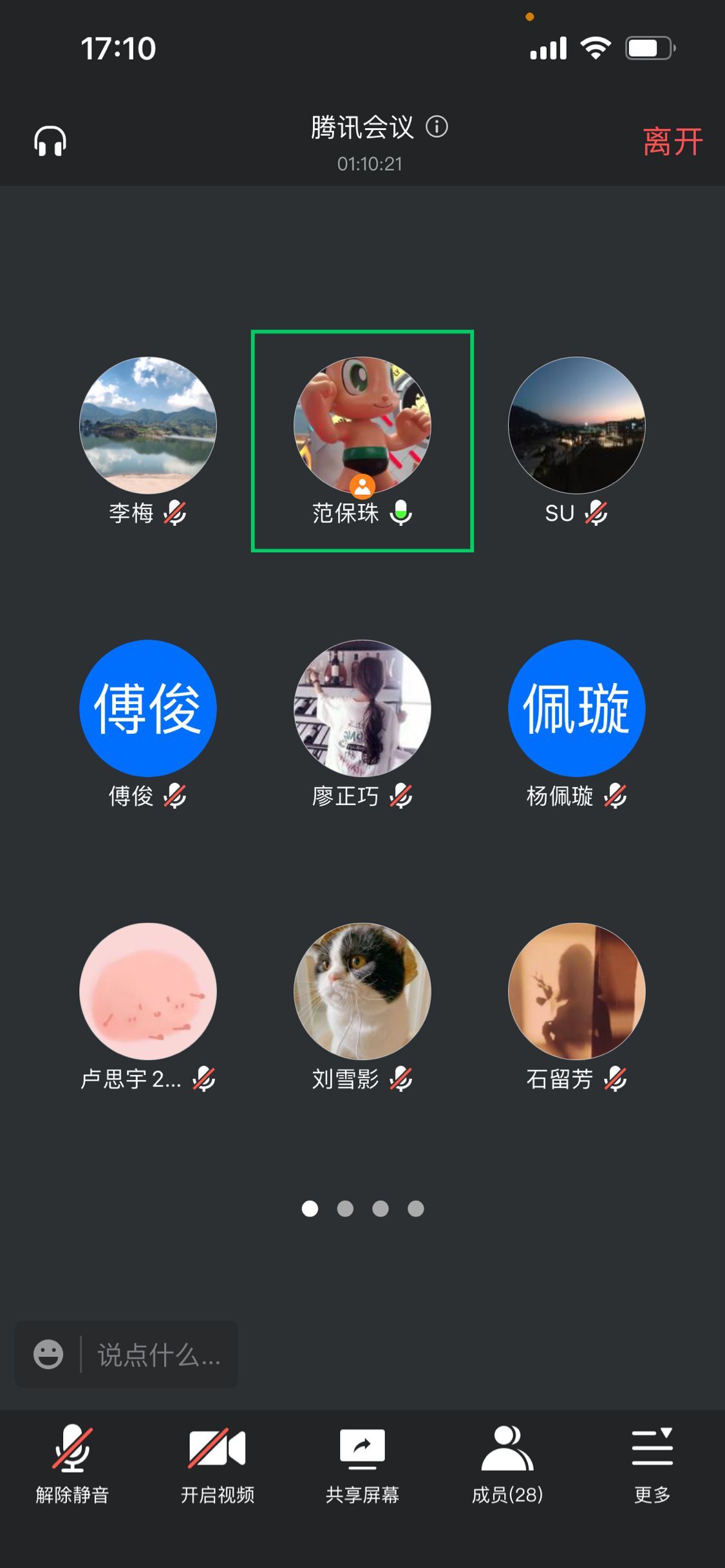Image resolution: width=725 pixels, height=1568 pixels.
Task: Select participant 李梅's tile
Action: [x=148, y=425]
